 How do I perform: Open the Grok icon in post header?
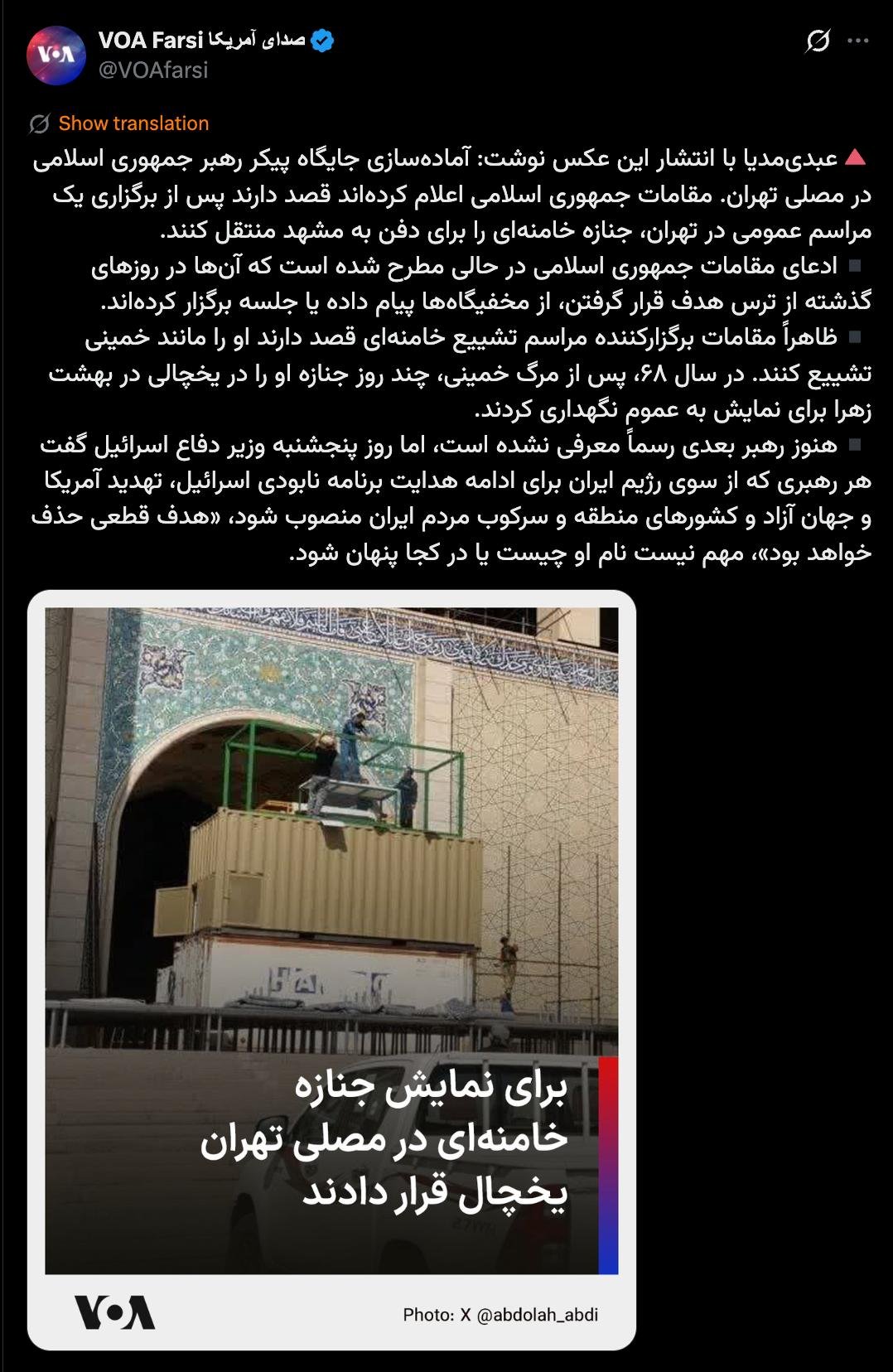pos(818,41)
